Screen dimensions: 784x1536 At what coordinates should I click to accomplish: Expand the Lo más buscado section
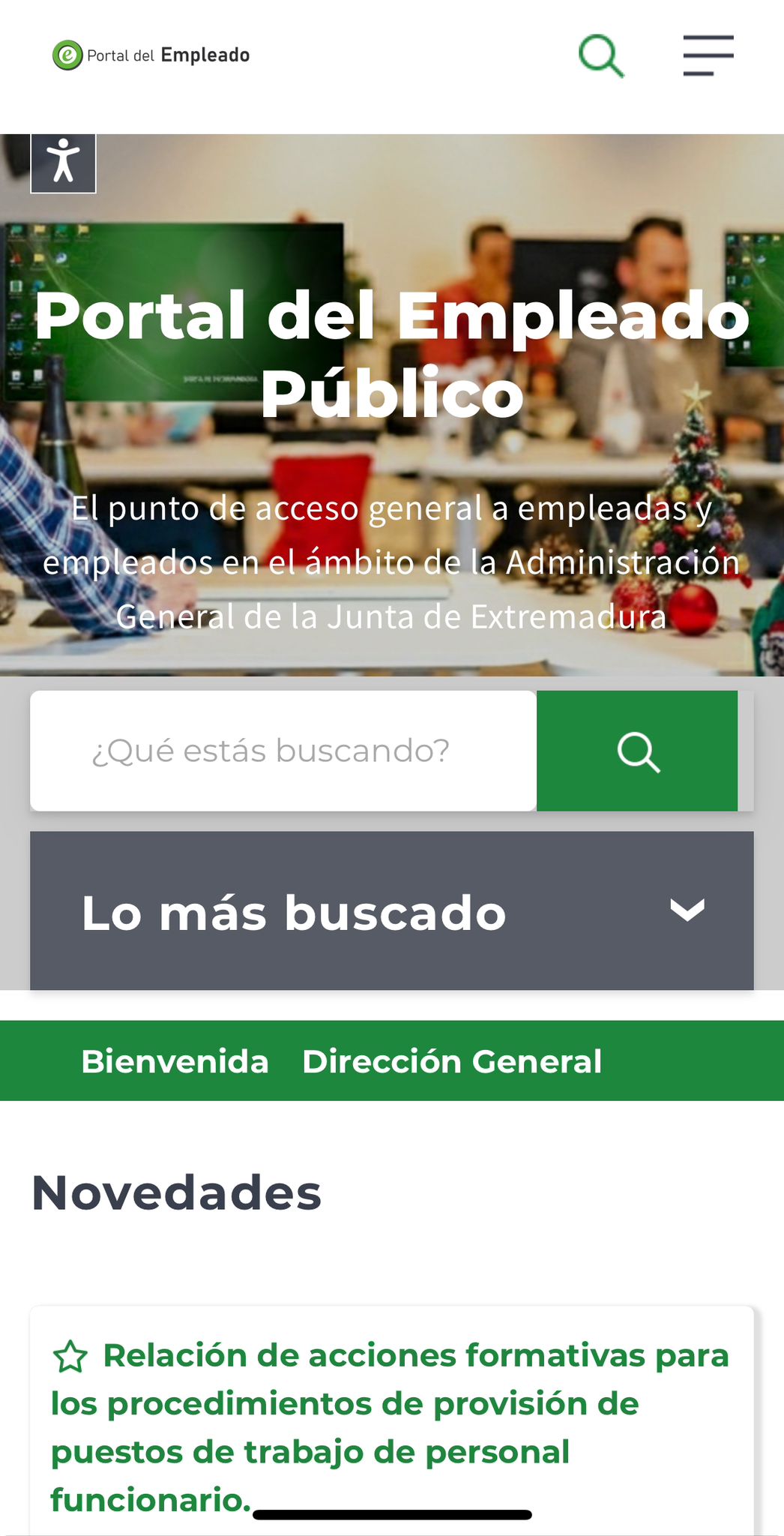(391, 911)
